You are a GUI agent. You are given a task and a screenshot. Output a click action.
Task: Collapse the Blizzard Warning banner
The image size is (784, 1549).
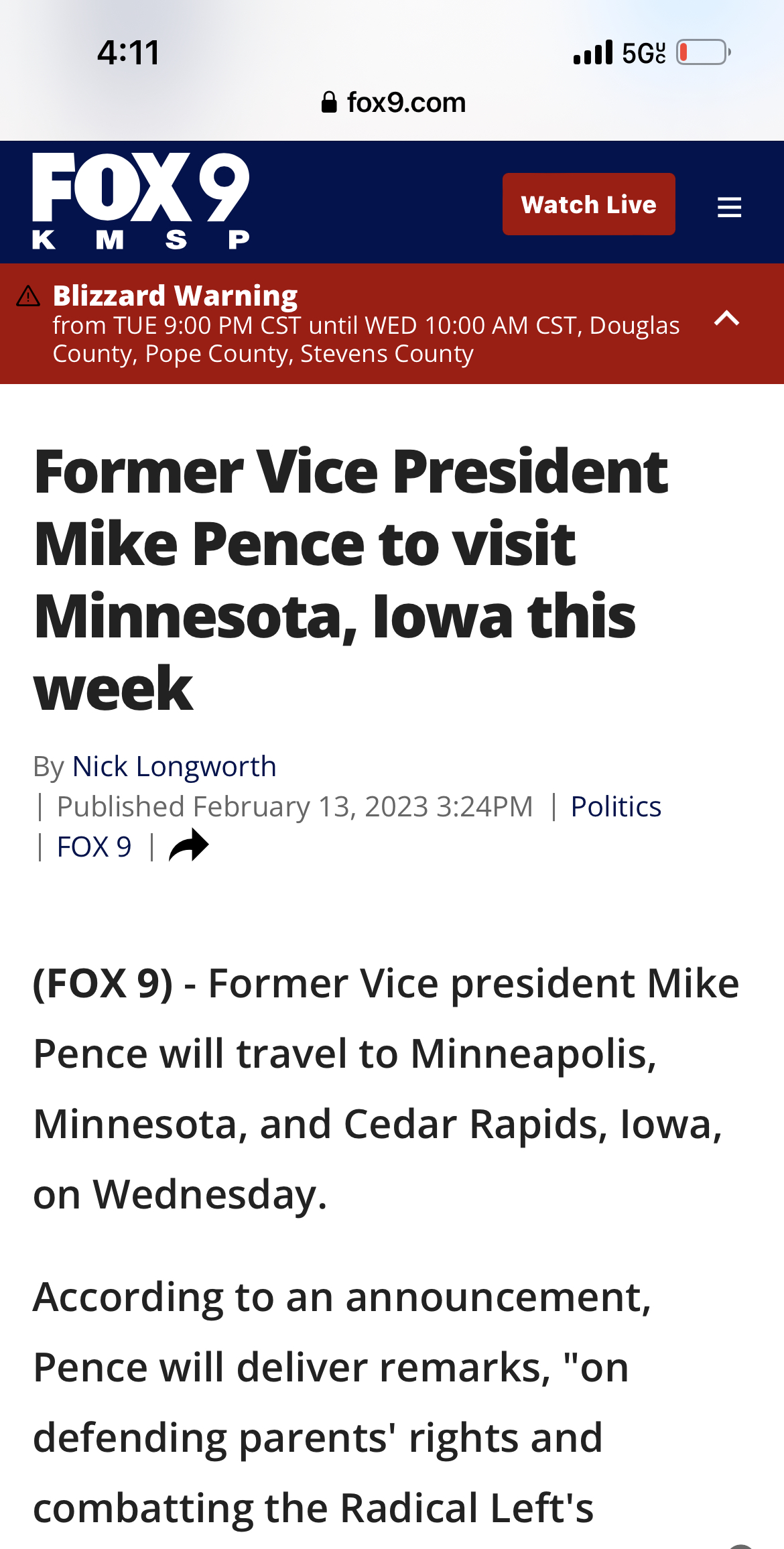pyautogui.click(x=727, y=318)
